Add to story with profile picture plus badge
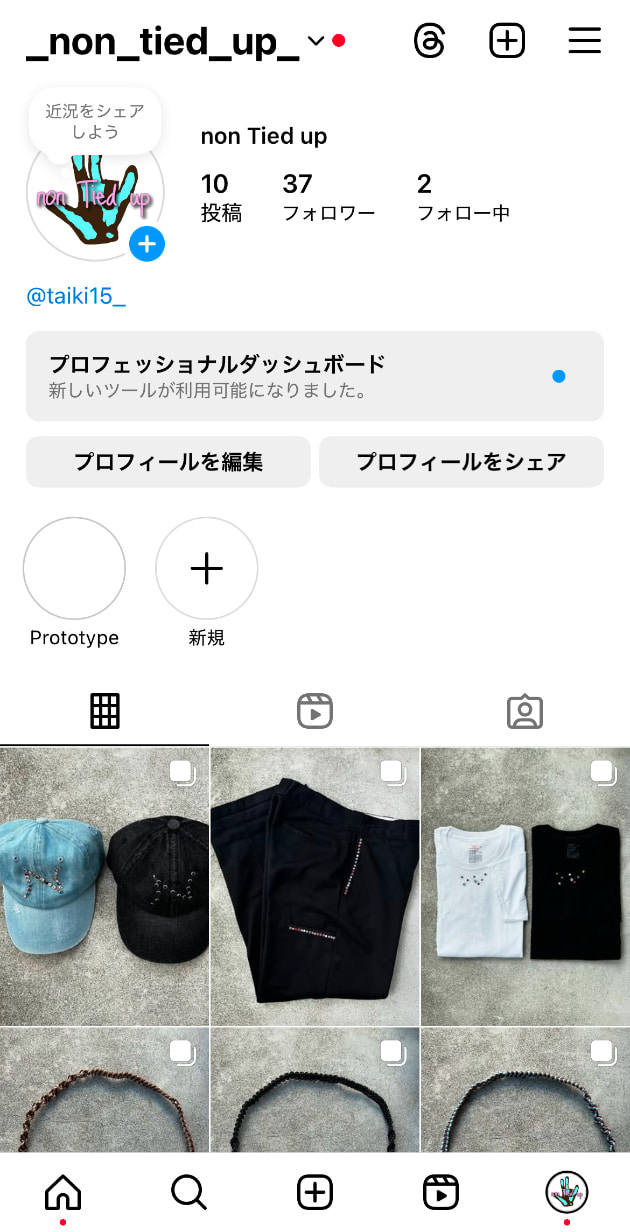This screenshot has width=630, height=1232. click(147, 243)
